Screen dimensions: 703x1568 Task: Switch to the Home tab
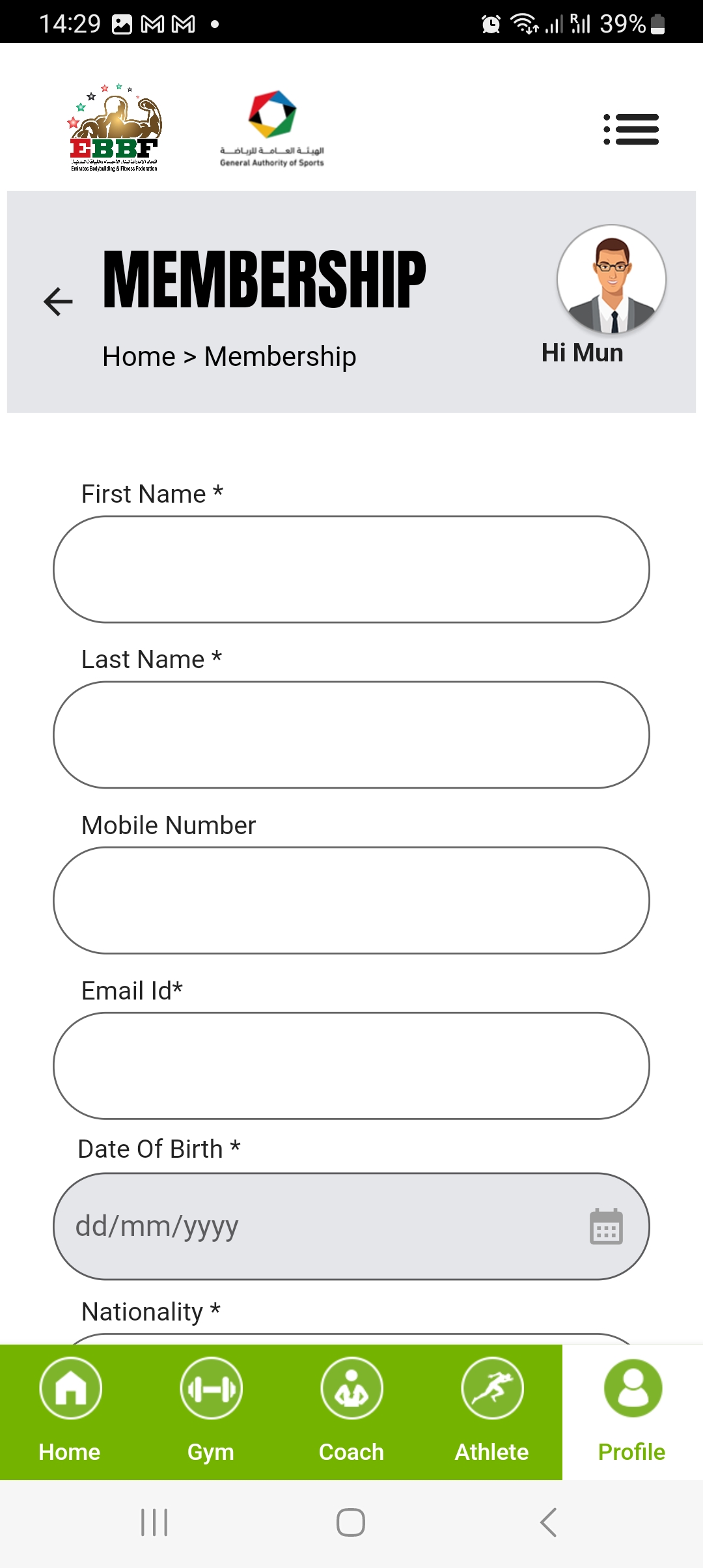point(70,1412)
